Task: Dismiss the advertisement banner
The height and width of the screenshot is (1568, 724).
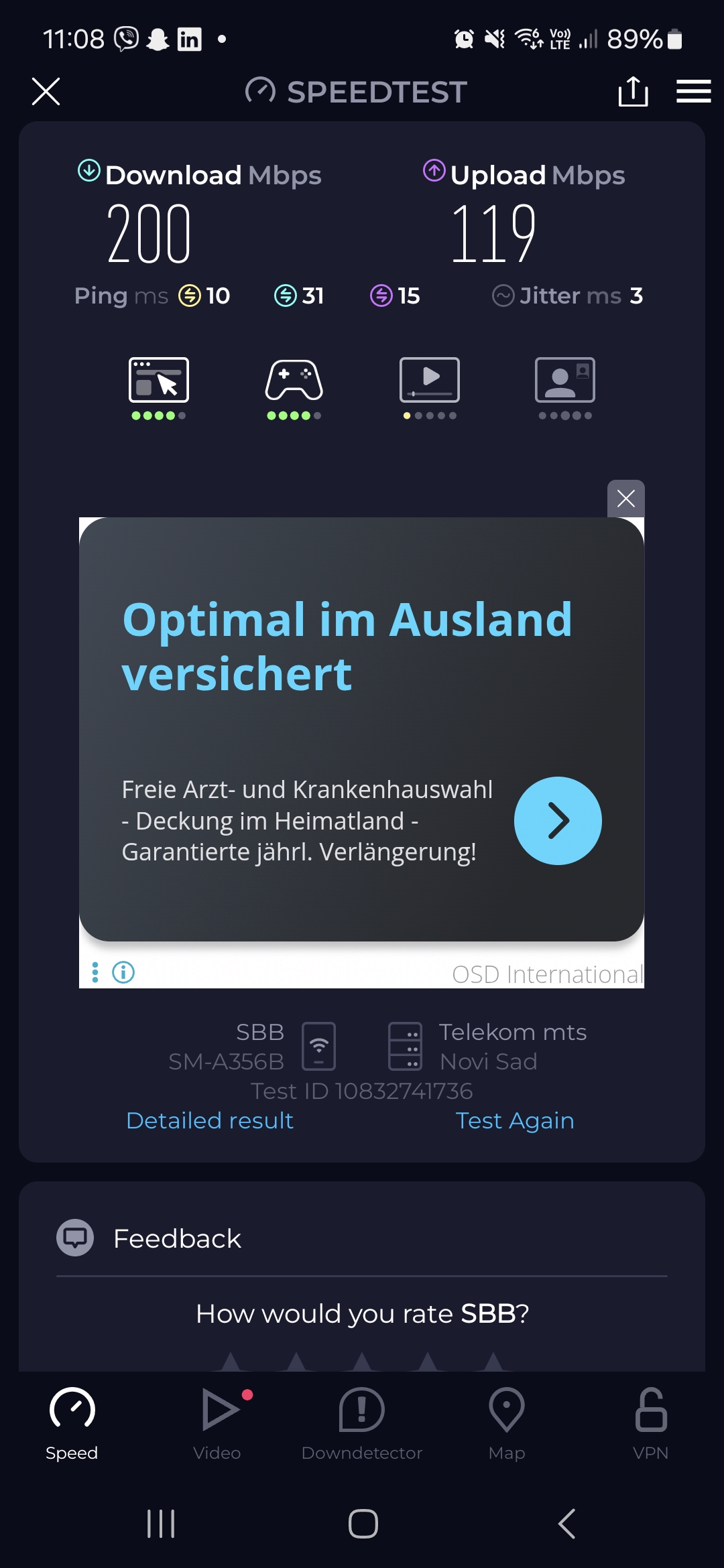Action: click(x=625, y=499)
